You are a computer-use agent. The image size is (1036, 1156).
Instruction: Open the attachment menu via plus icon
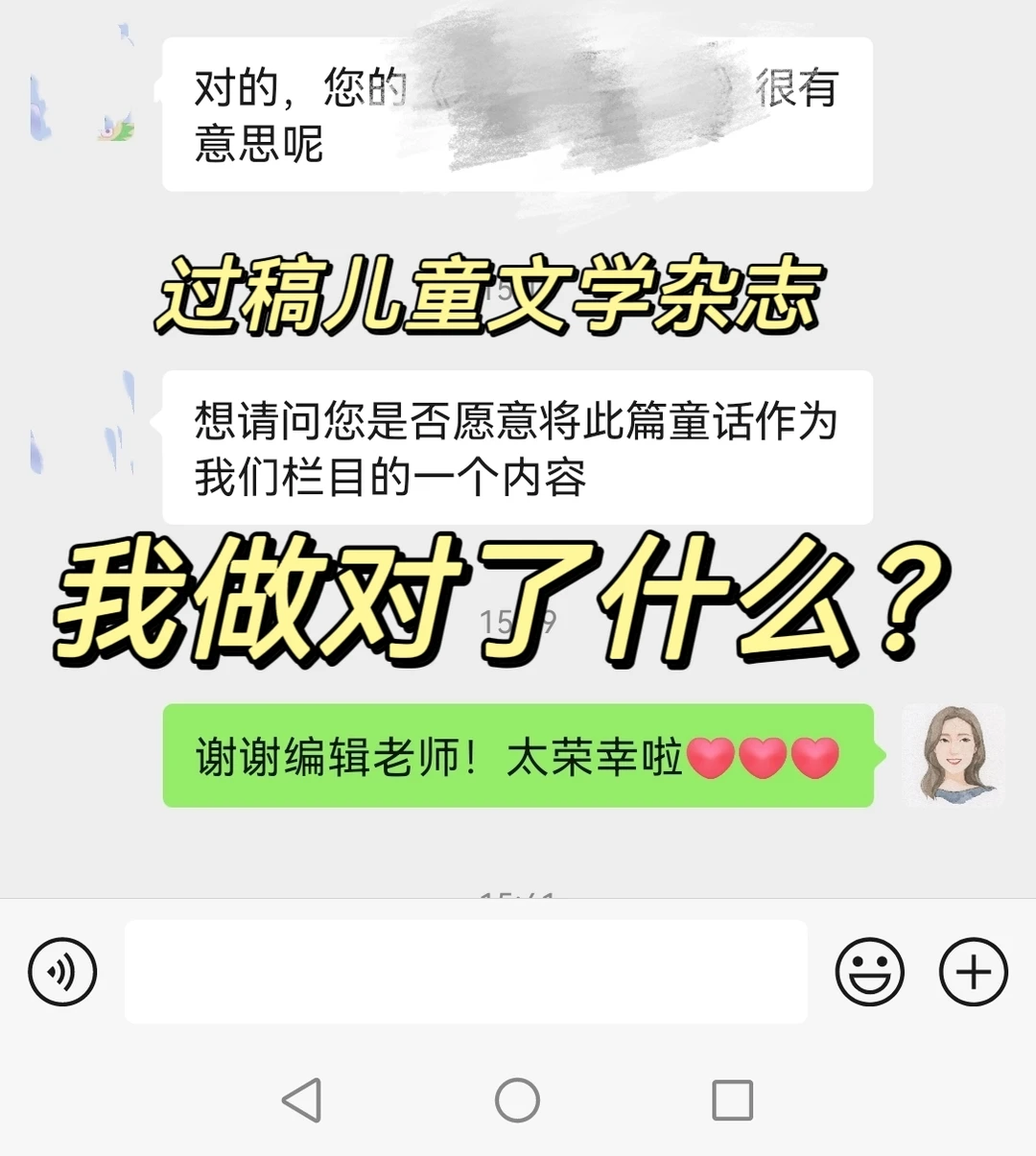coord(973,973)
